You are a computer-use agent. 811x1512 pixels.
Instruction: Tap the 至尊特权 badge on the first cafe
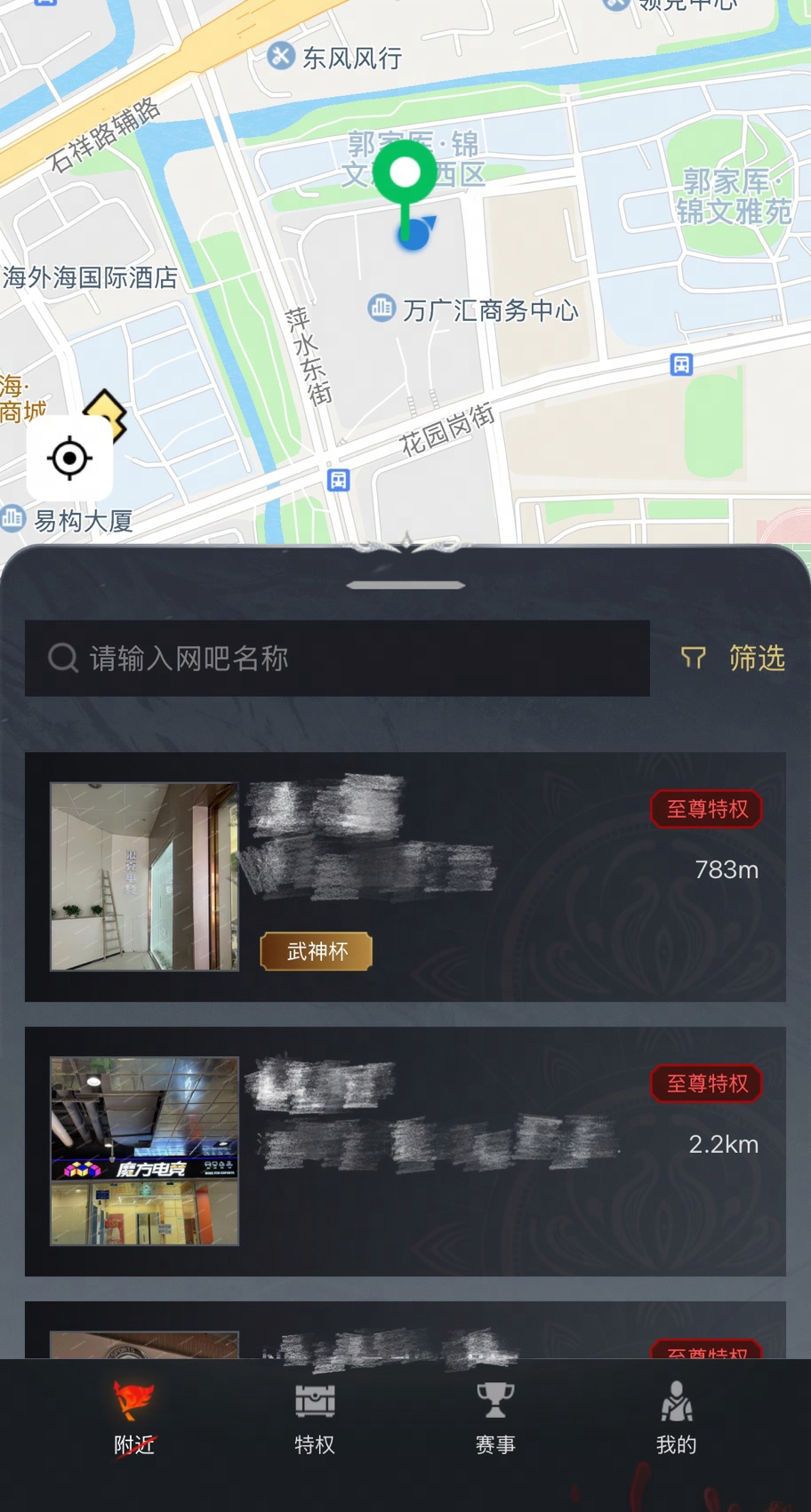pos(707,809)
